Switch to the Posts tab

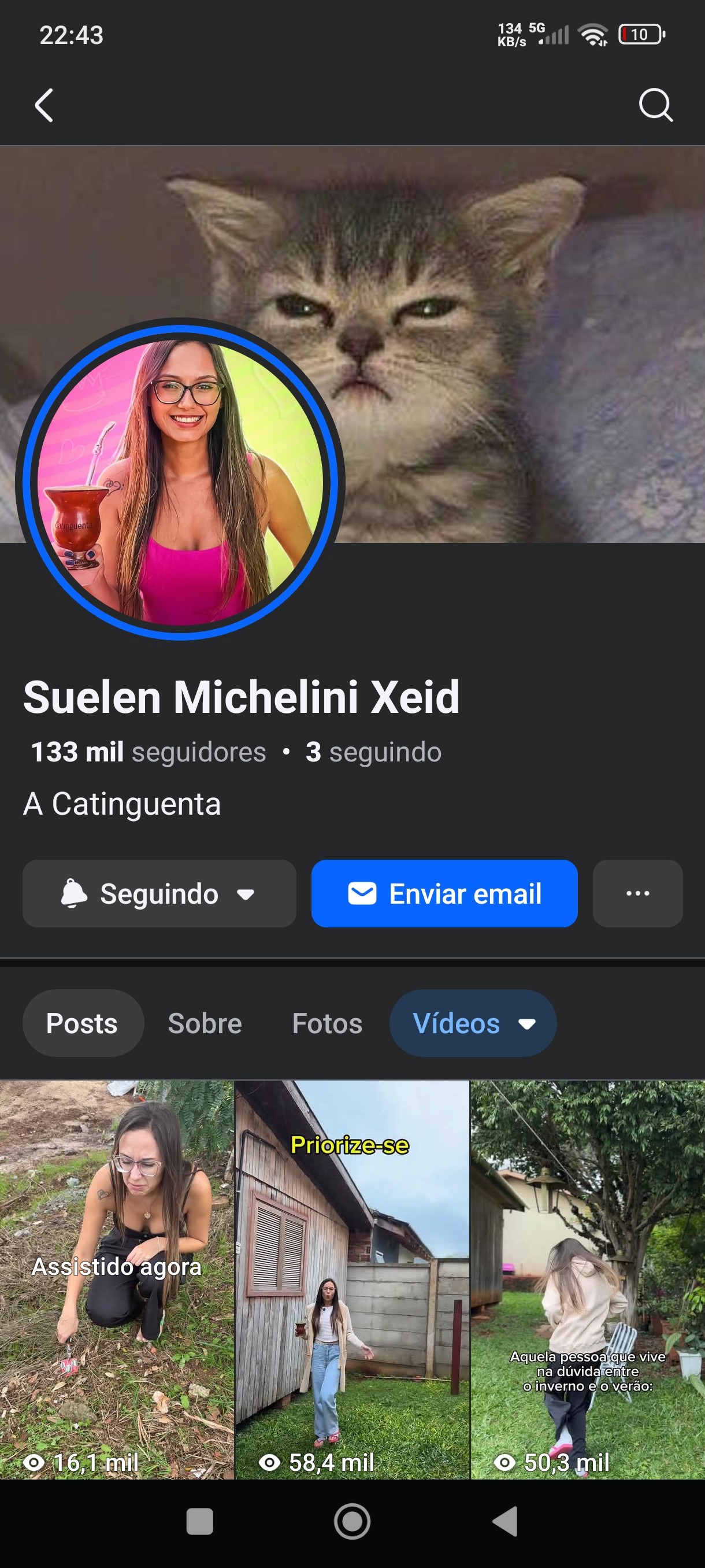83,1023
